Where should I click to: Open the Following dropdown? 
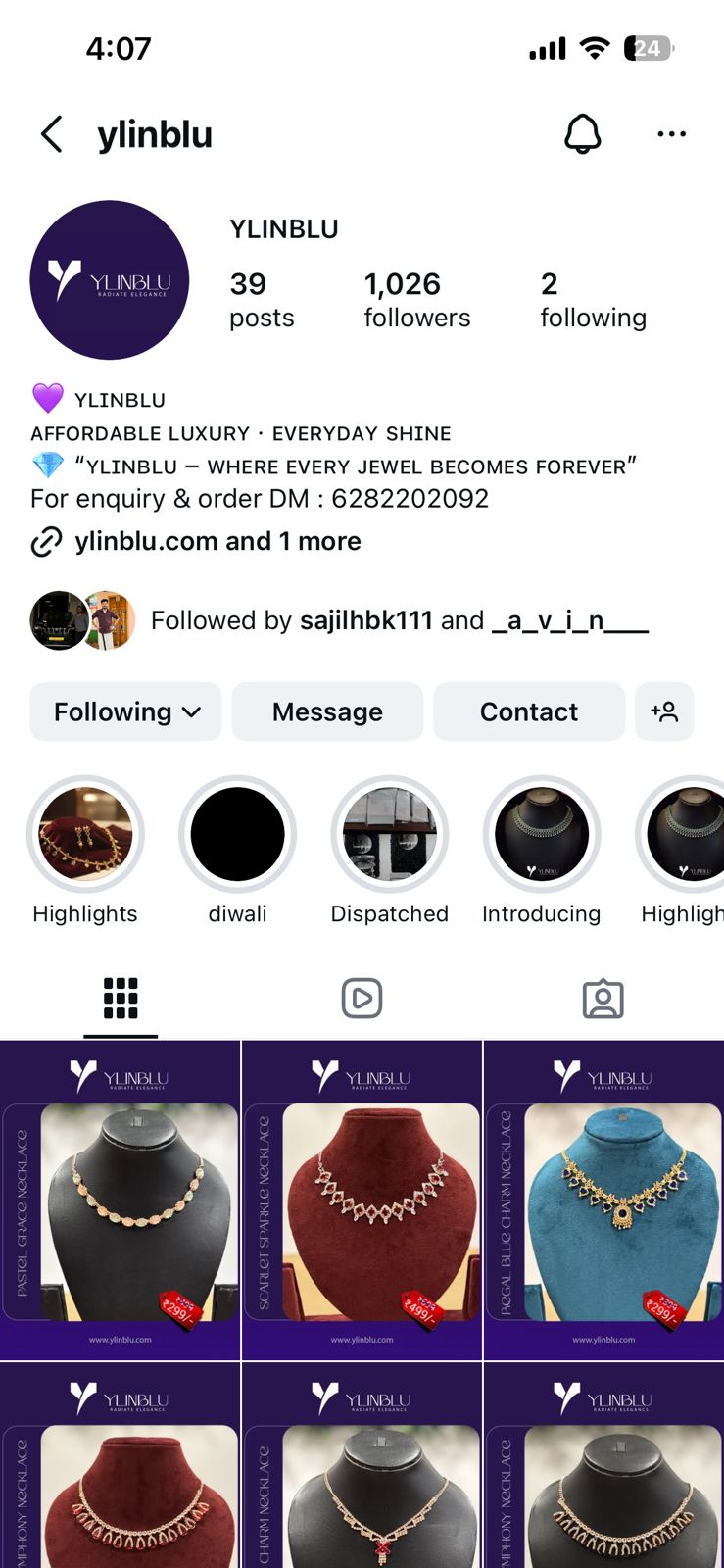pyautogui.click(x=125, y=711)
